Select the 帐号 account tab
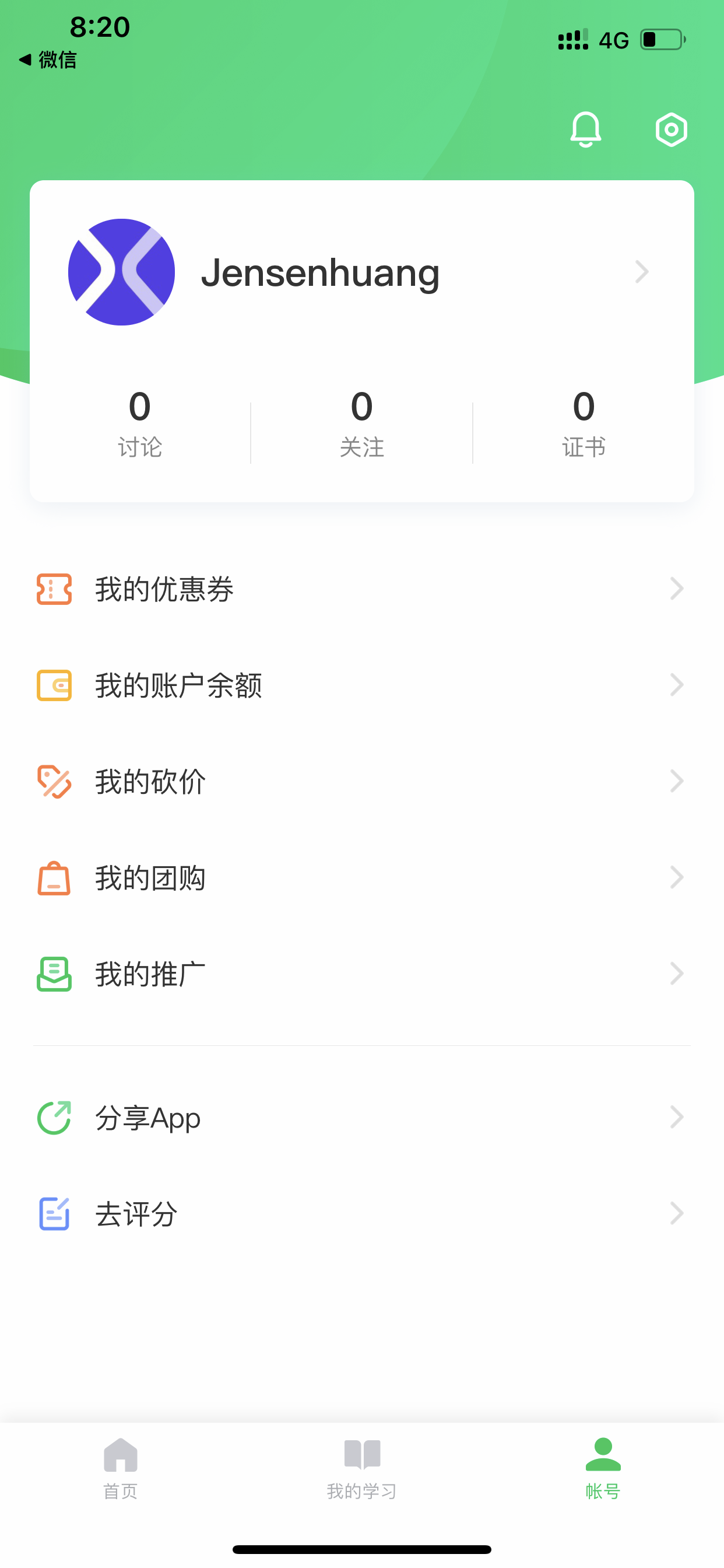 602,1468
